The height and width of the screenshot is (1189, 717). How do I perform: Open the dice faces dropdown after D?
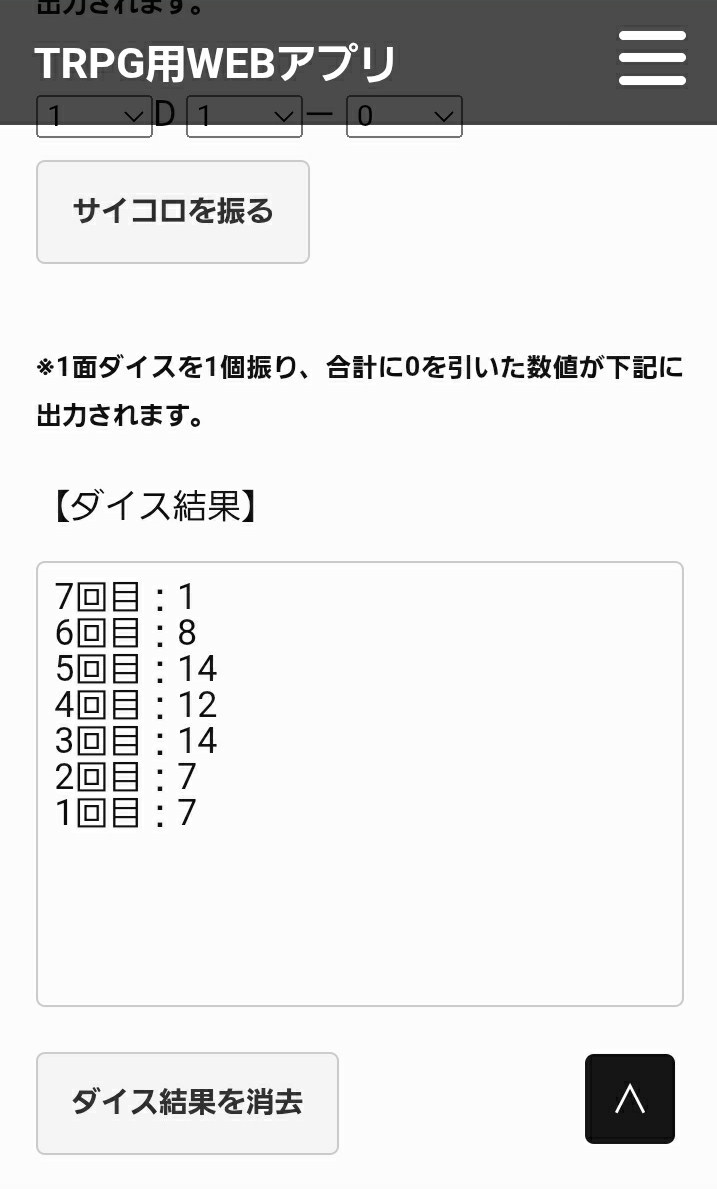pos(244,117)
